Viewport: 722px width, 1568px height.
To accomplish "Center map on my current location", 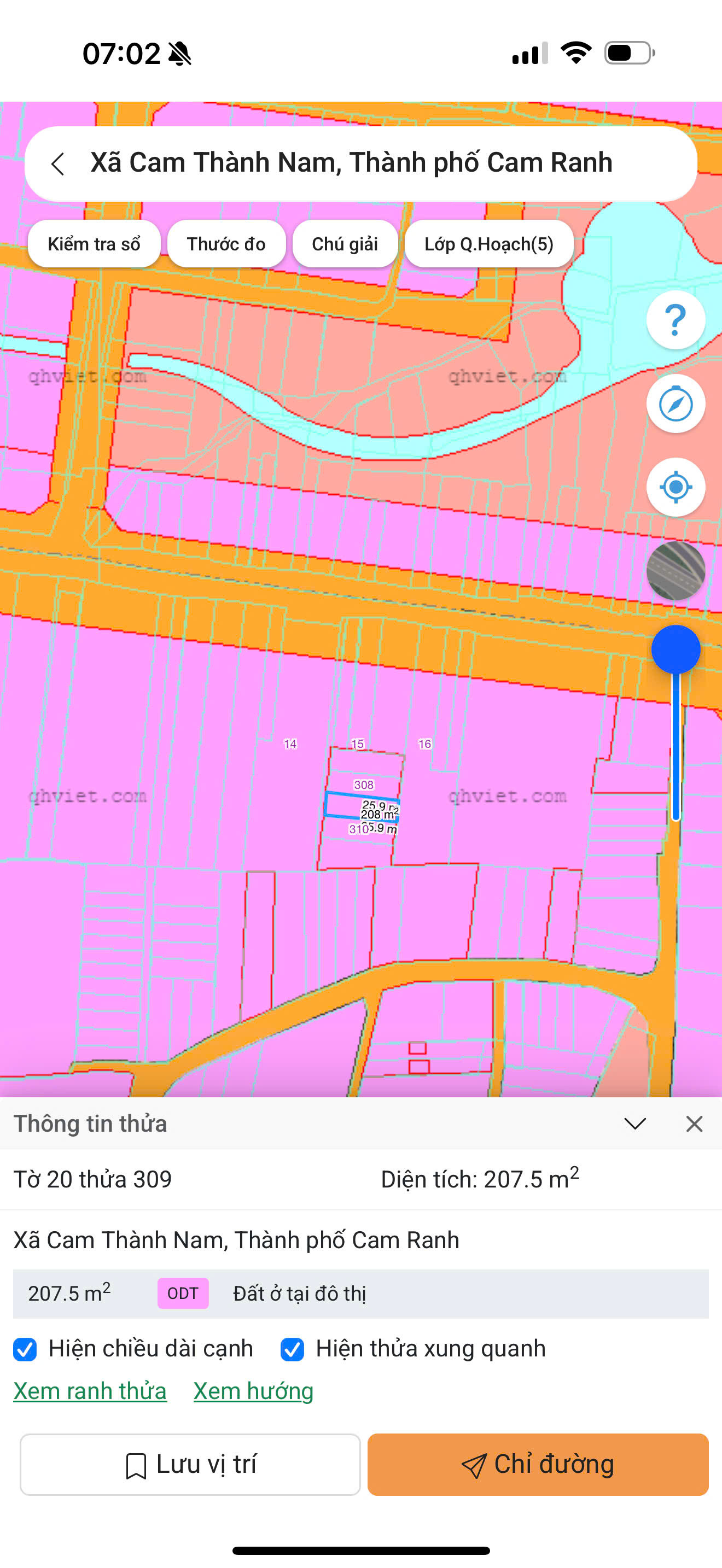I will click(x=676, y=487).
